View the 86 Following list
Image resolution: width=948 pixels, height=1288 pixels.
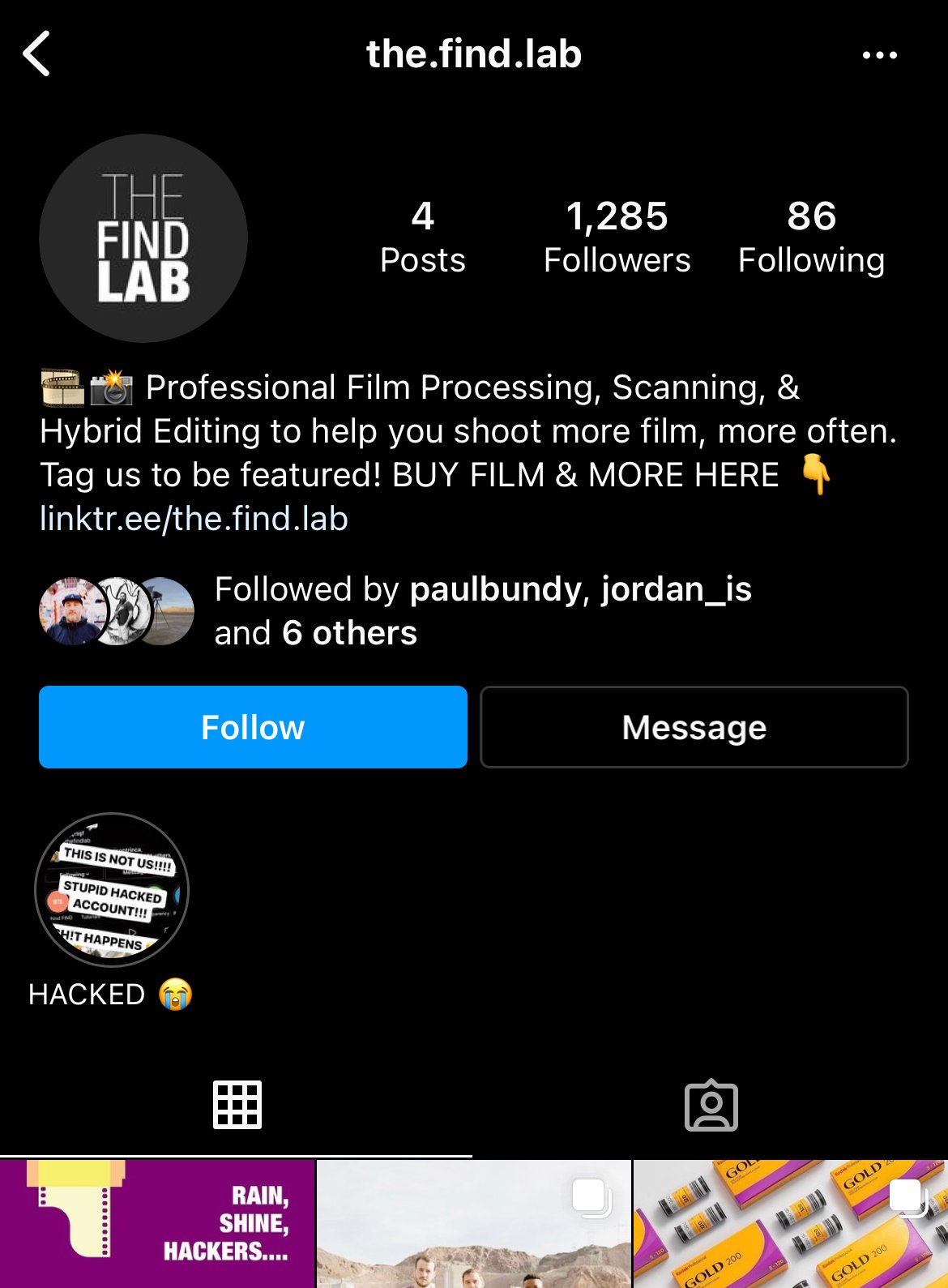[811, 237]
